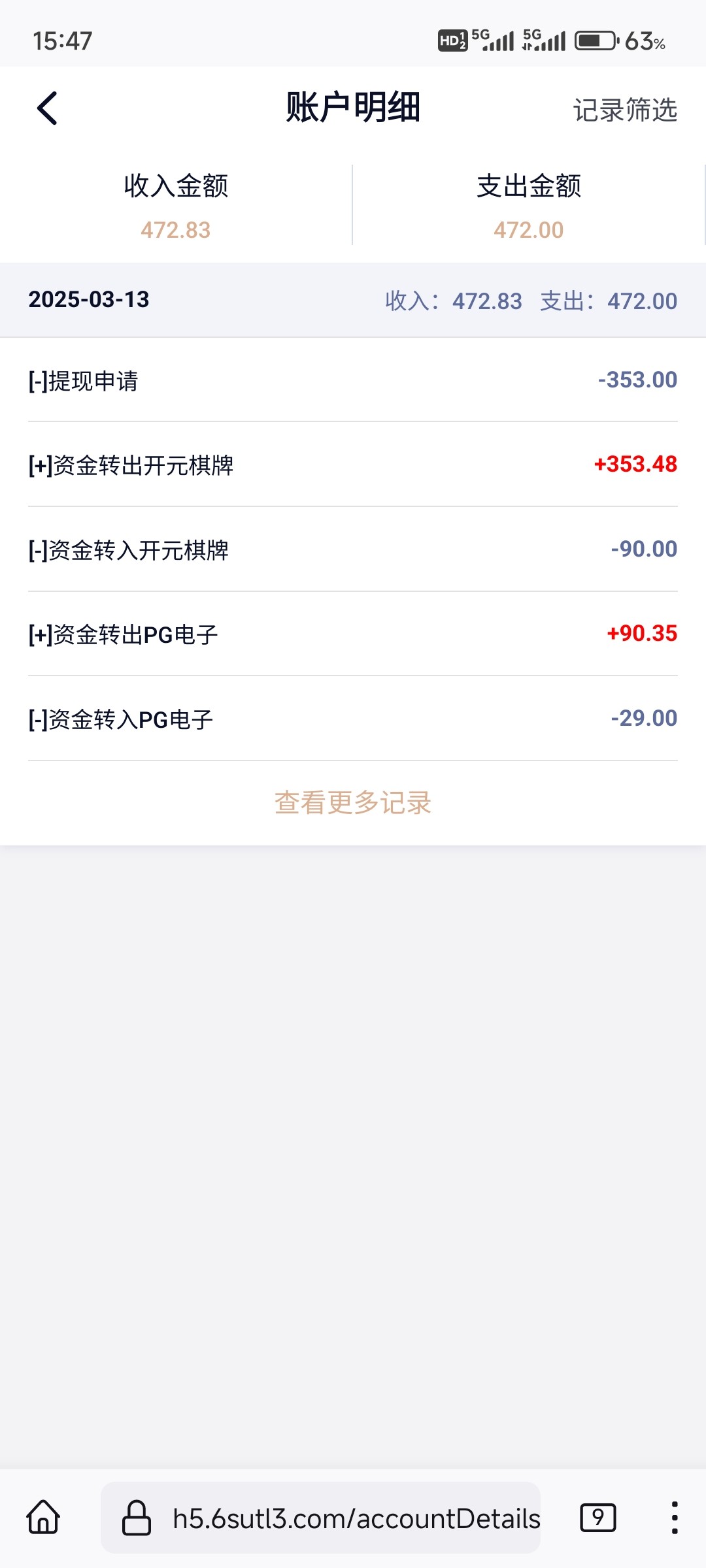
Task: Go back using the top-left arrow
Action: (47, 108)
